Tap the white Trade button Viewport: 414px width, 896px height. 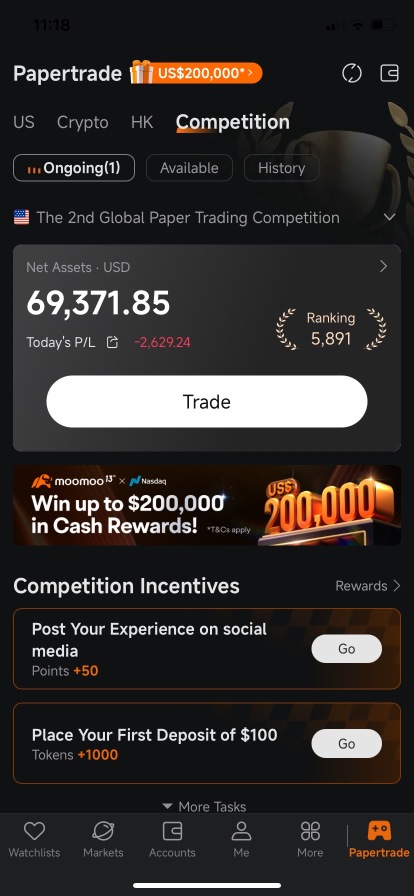[207, 402]
